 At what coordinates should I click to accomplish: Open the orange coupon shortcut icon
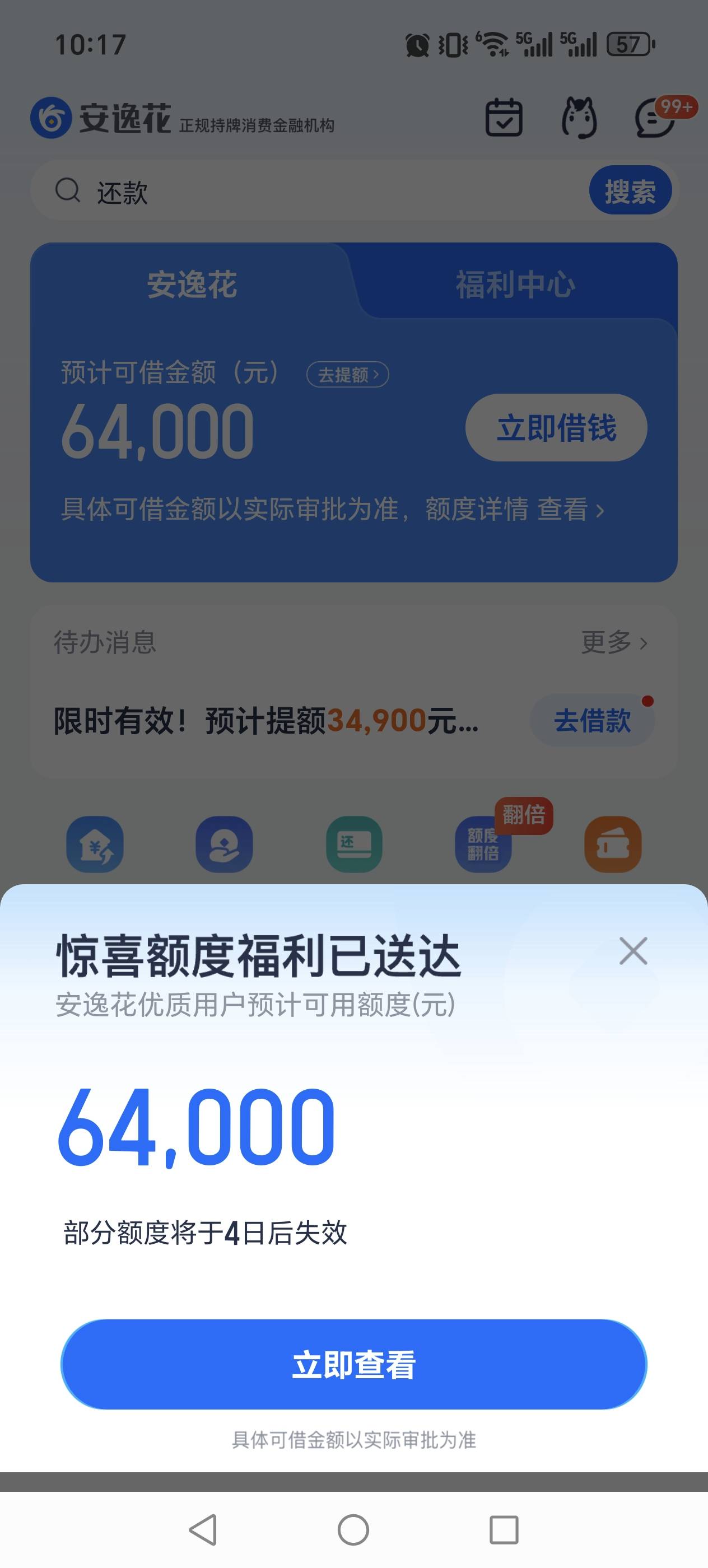coord(613,844)
